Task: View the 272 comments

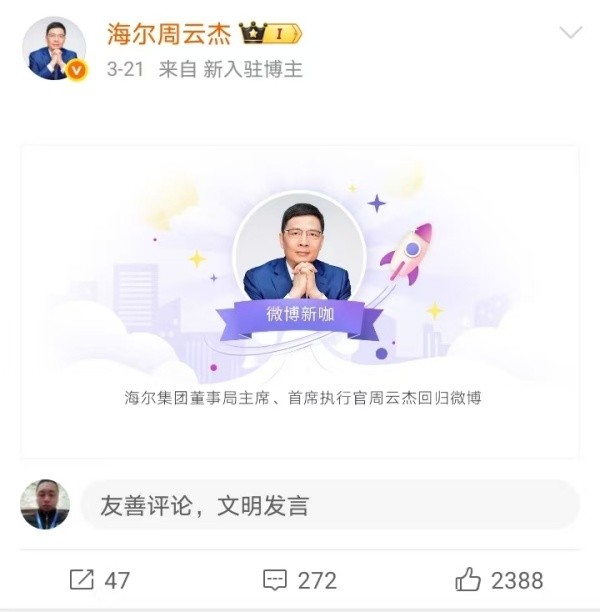Action: point(299,580)
